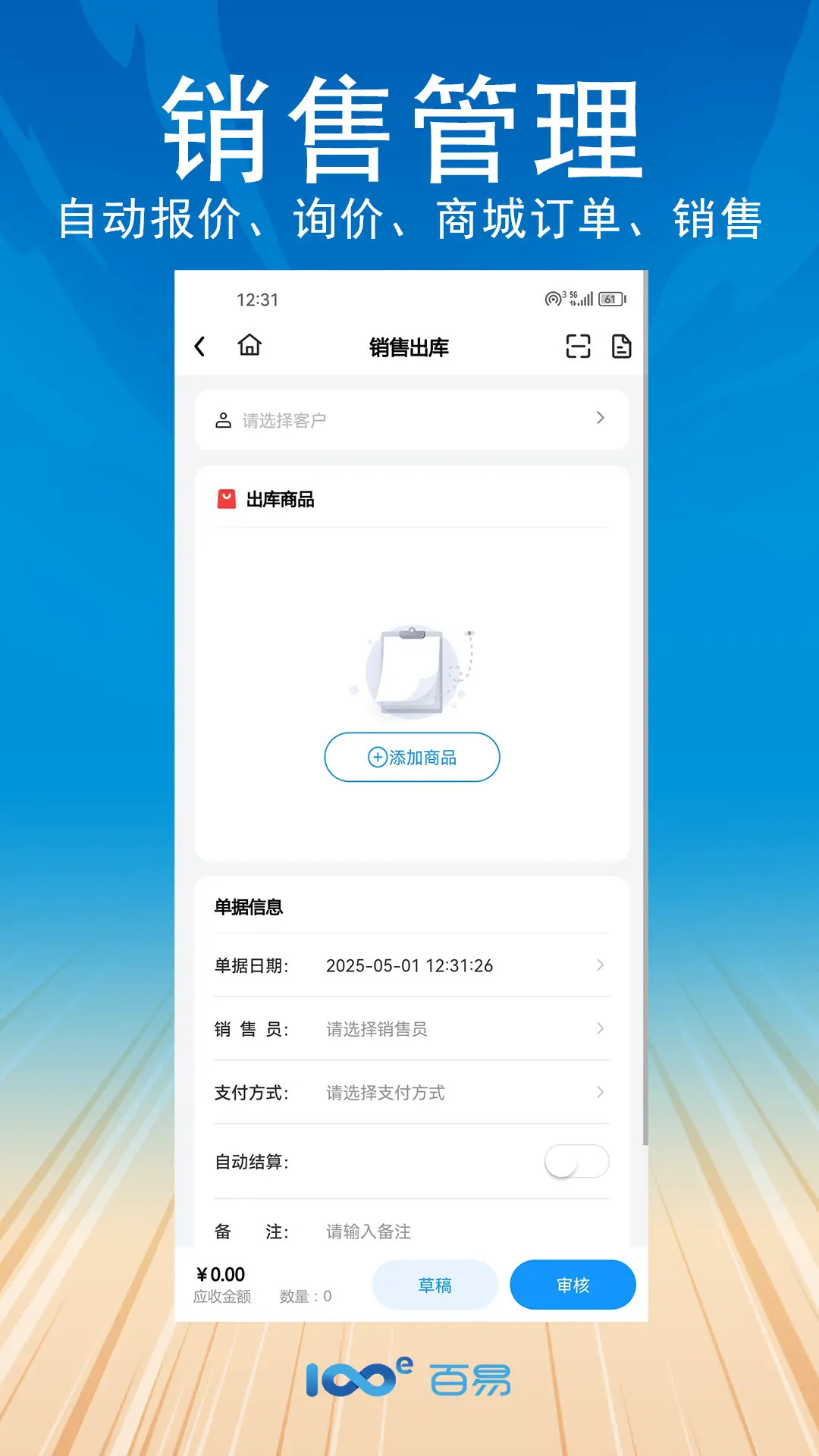
Task: Enable the 自动结算 switch
Action: [x=577, y=1160]
